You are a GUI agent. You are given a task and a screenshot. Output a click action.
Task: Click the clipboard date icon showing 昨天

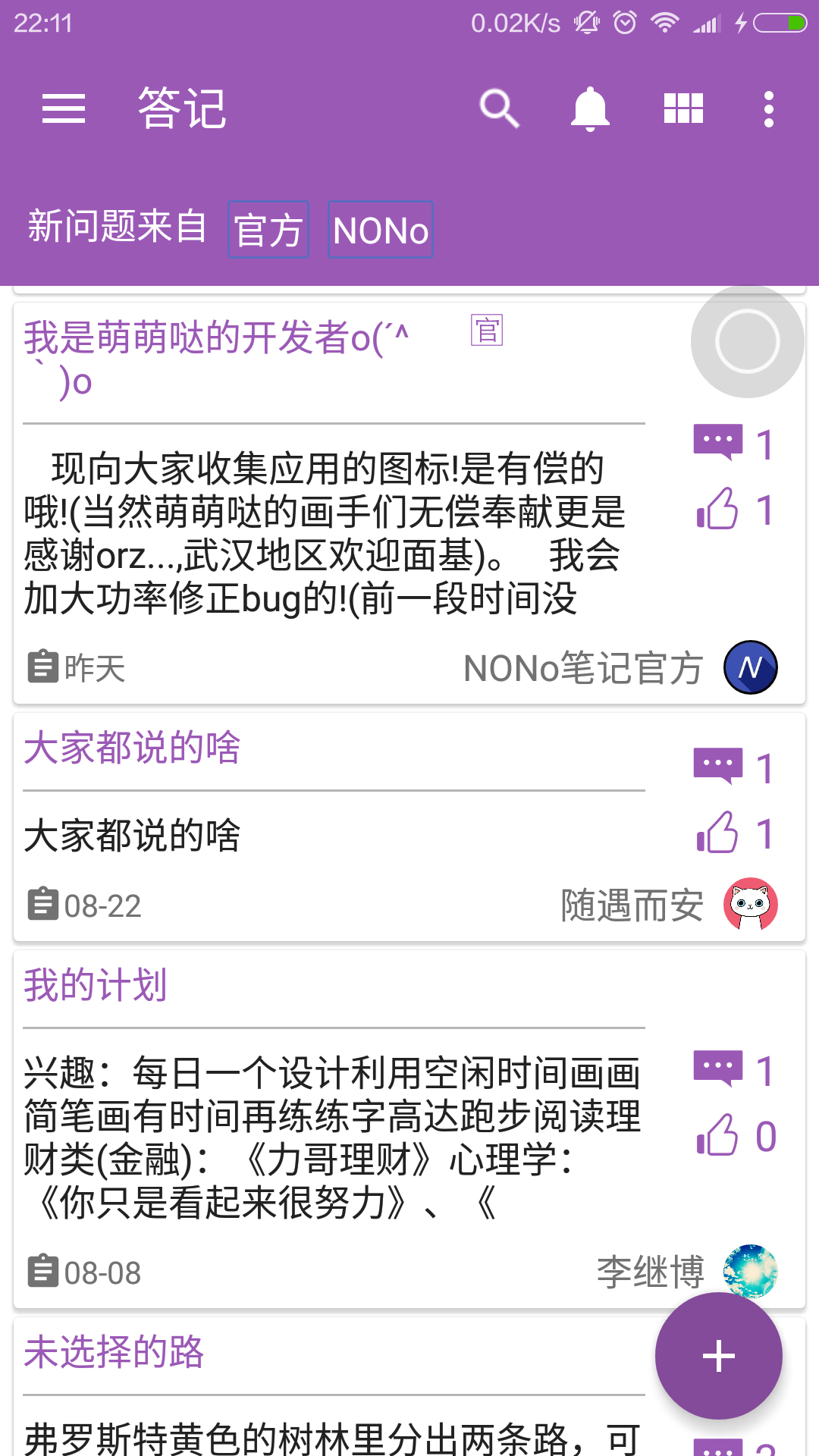point(42,667)
